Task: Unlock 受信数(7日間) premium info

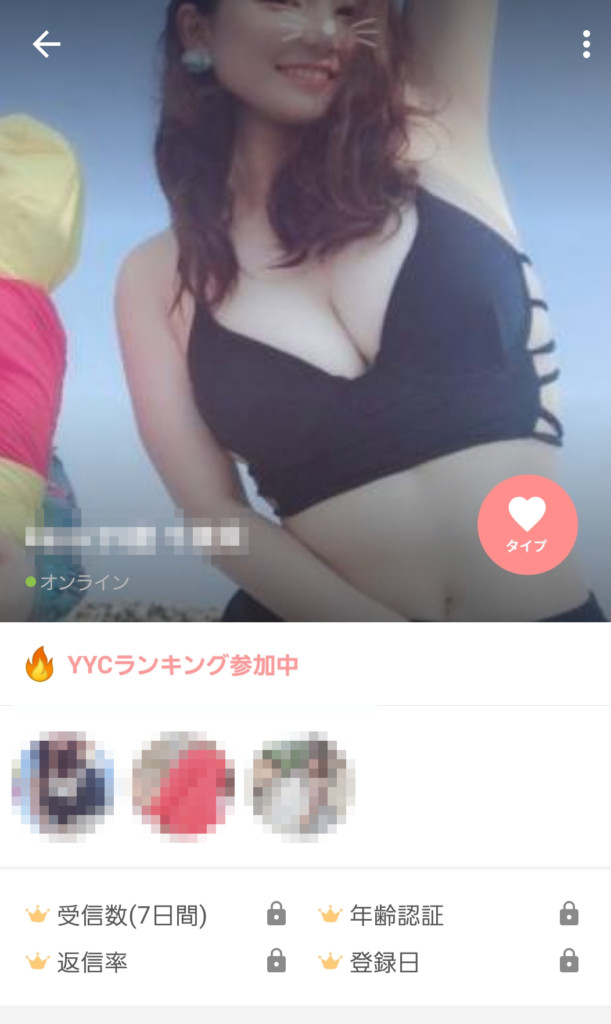Action: click(x=276, y=914)
